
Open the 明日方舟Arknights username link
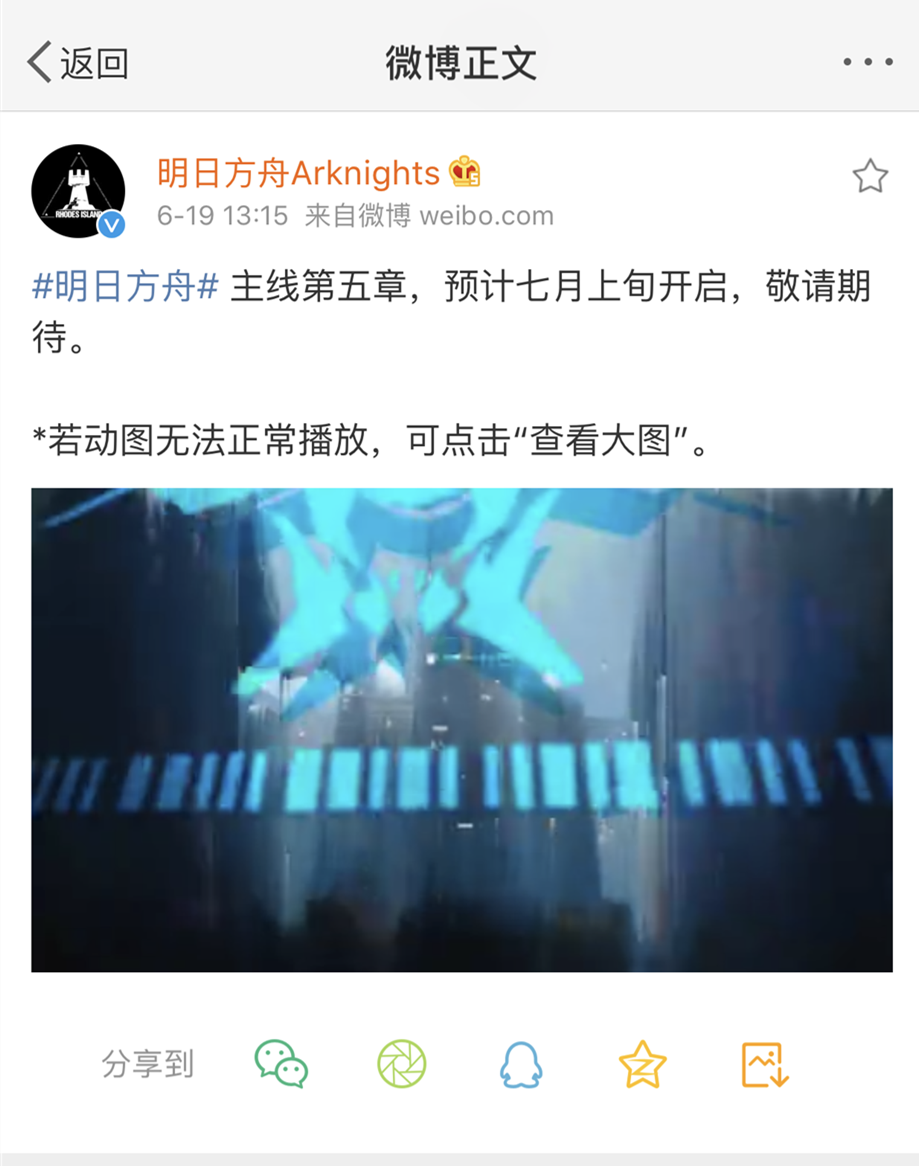coord(298,173)
